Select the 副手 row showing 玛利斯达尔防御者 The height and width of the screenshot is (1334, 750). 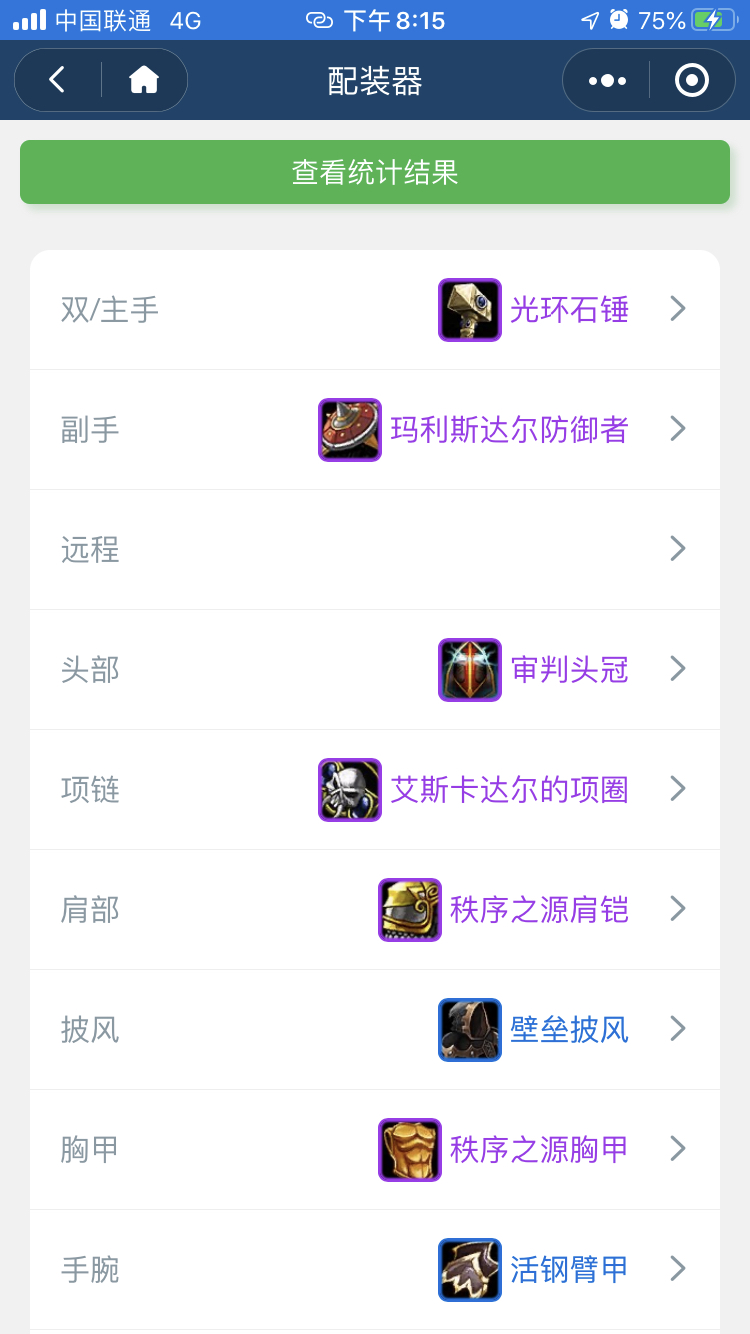coord(375,430)
